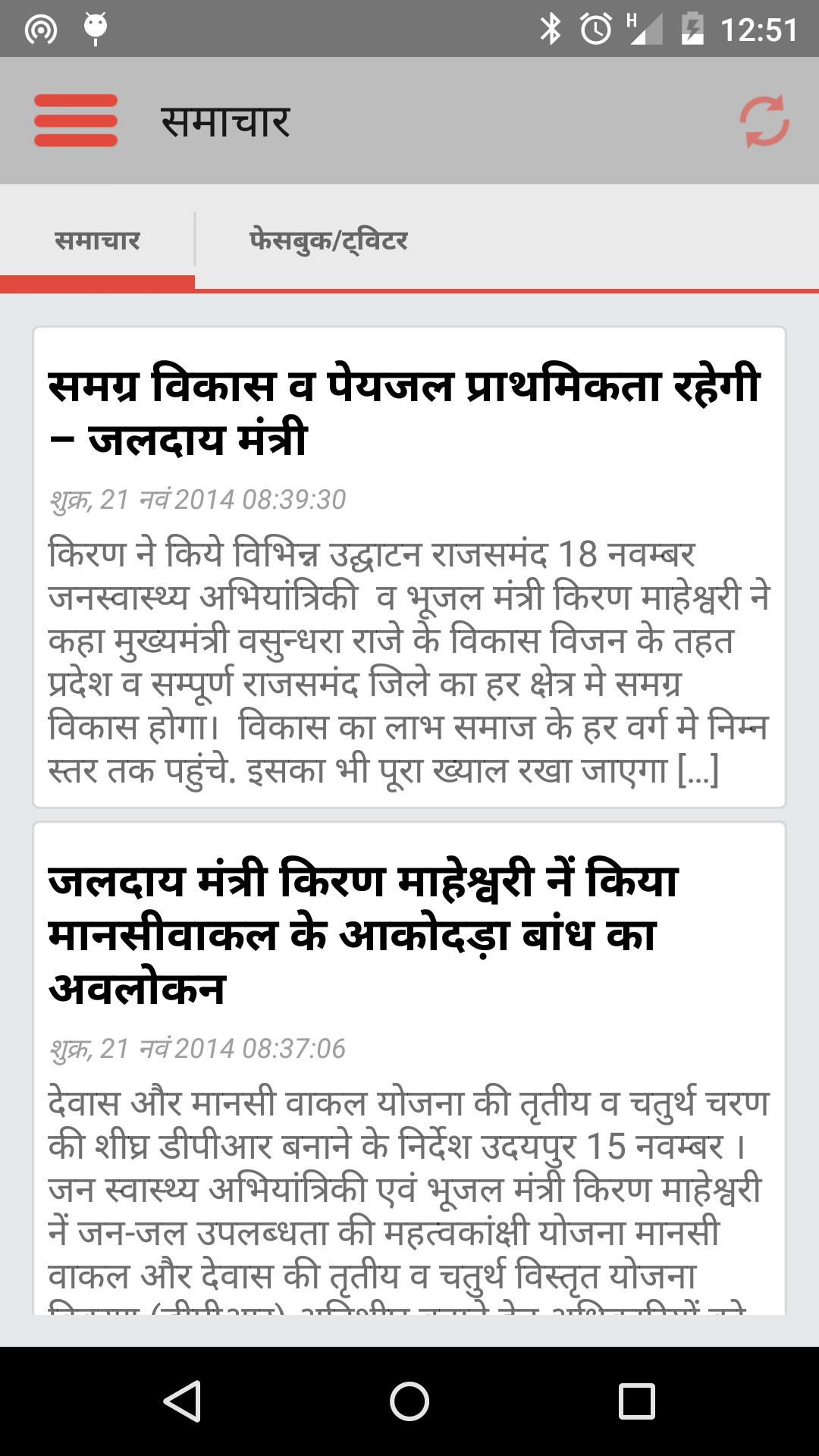Switch to the फेसबुक/ट्विटर tab
The width and height of the screenshot is (819, 1456).
point(328,240)
